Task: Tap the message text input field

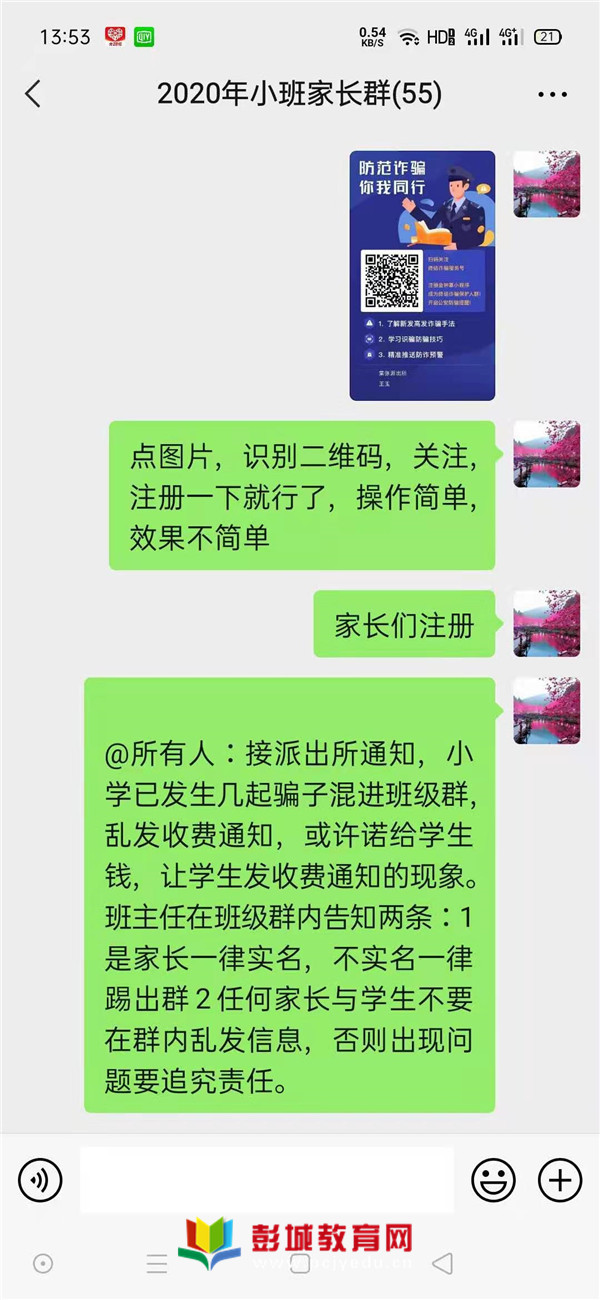Action: click(x=266, y=1180)
